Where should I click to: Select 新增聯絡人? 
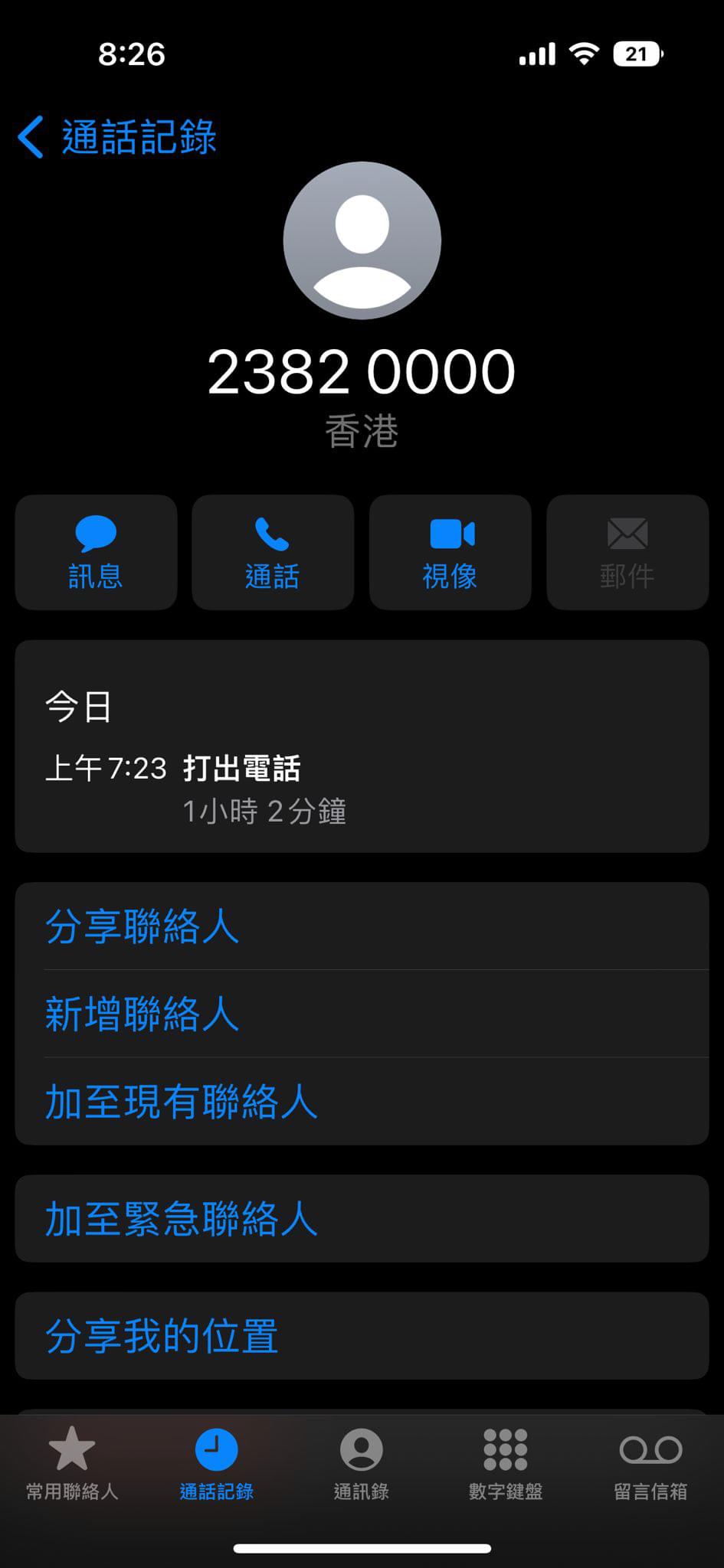362,1014
